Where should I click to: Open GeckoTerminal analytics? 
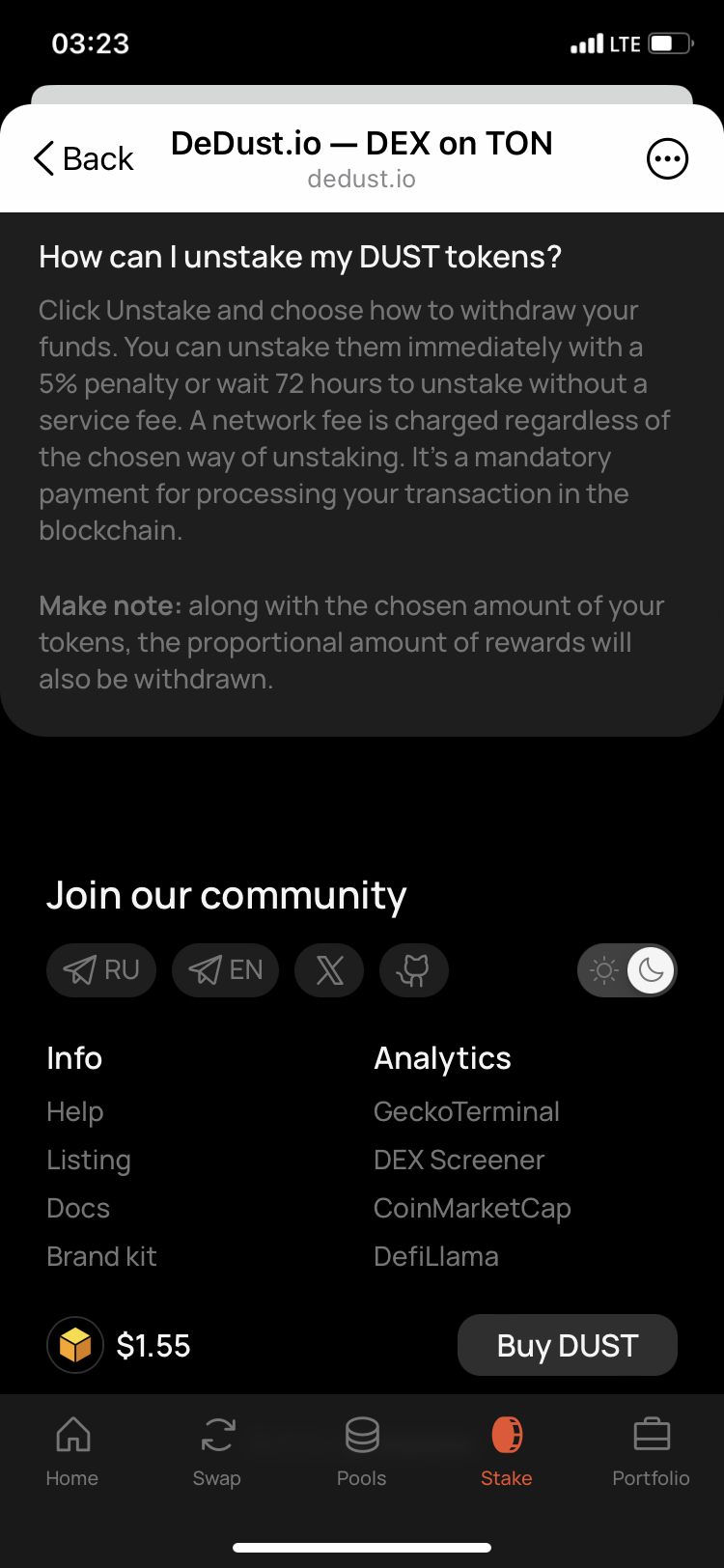466,1111
